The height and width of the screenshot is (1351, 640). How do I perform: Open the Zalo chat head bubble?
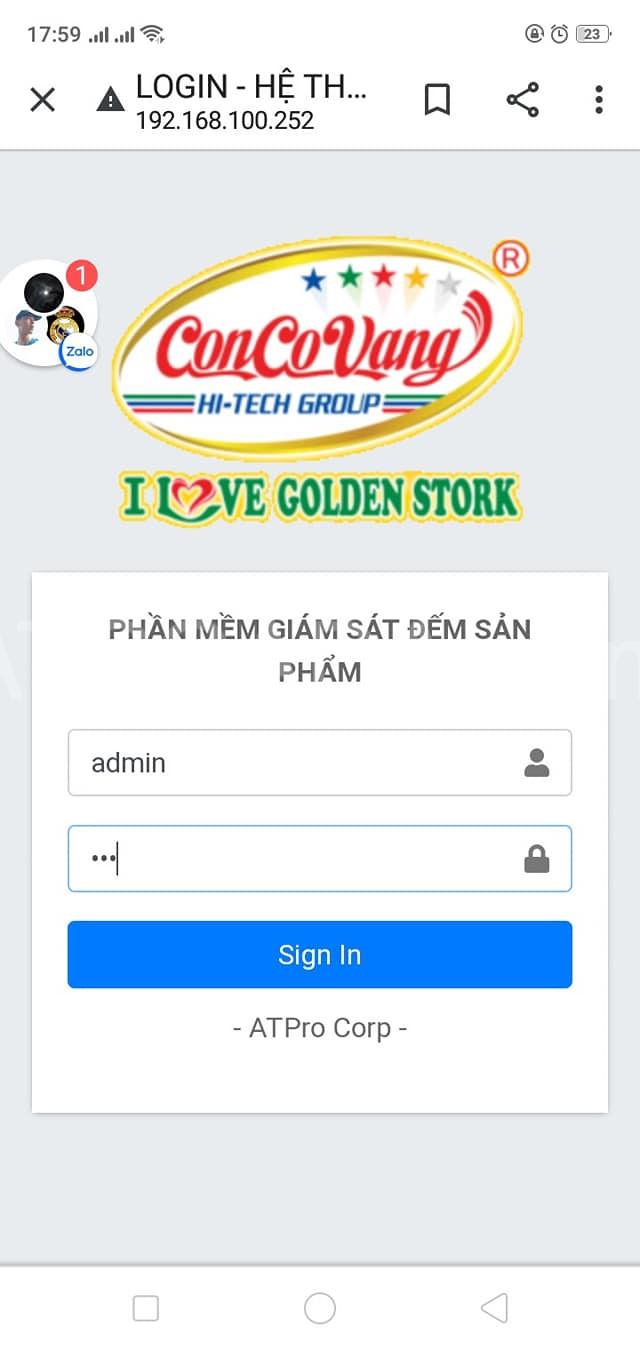(48, 312)
